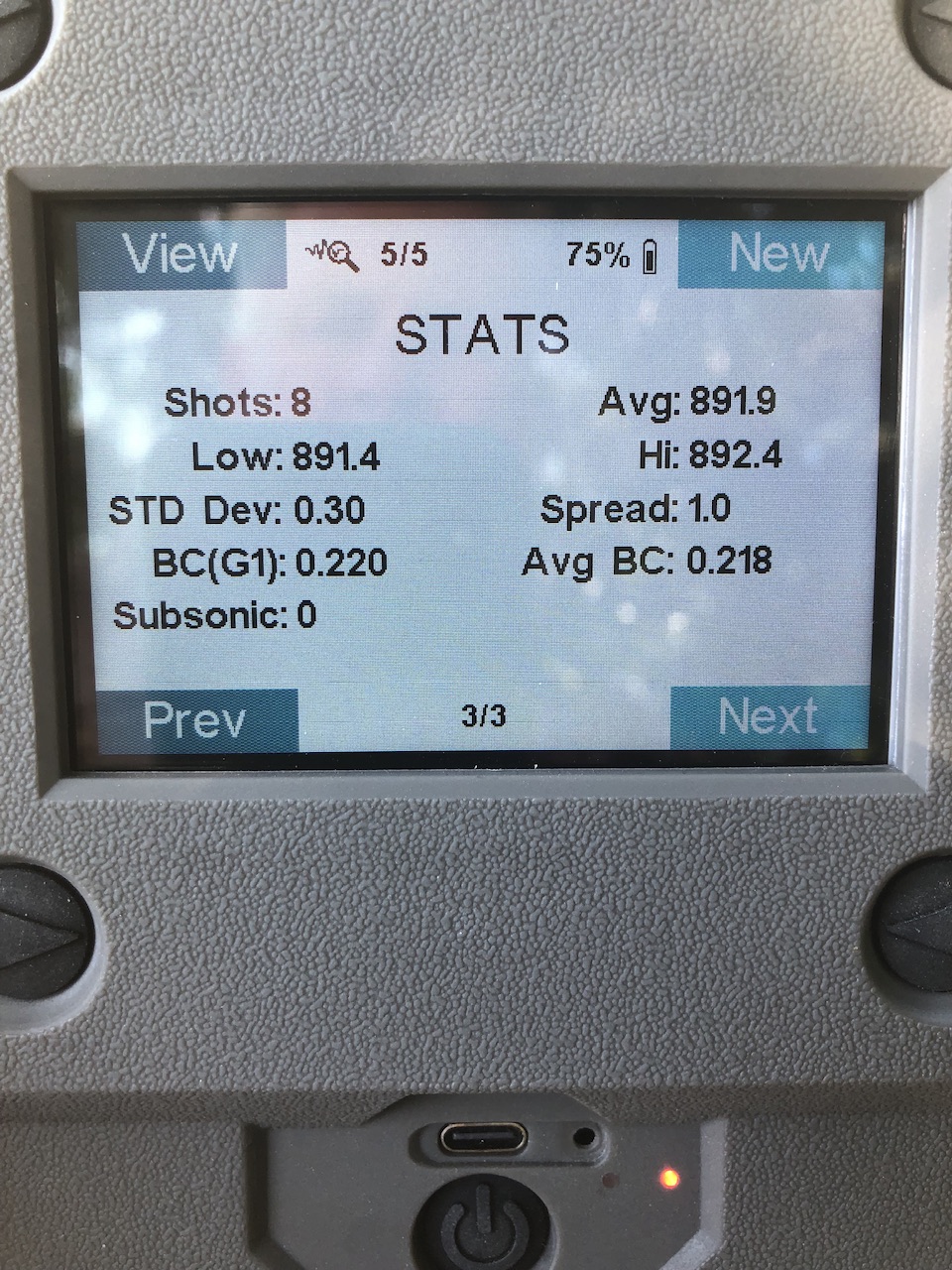
Task: Start a New session
Action: 779,254
